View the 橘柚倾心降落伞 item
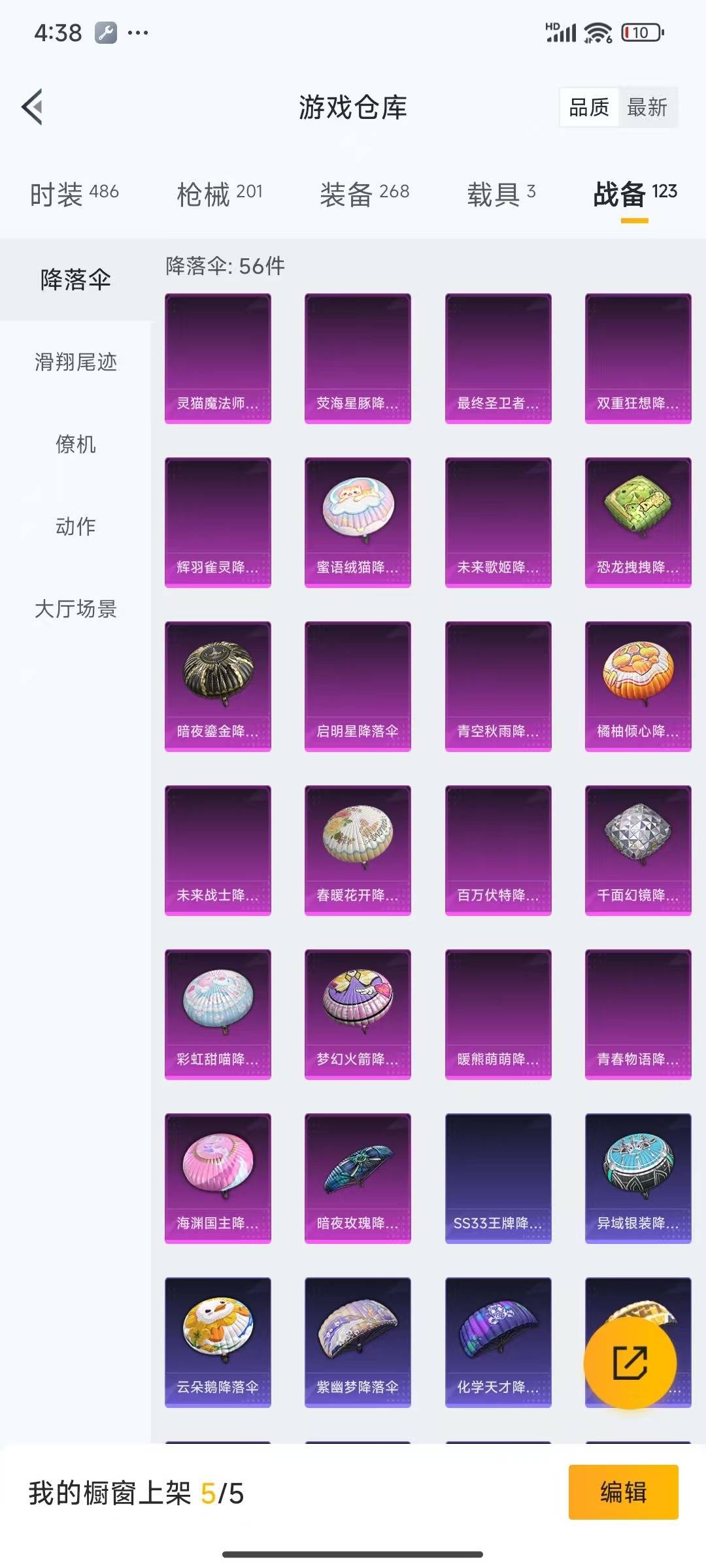 click(638, 686)
